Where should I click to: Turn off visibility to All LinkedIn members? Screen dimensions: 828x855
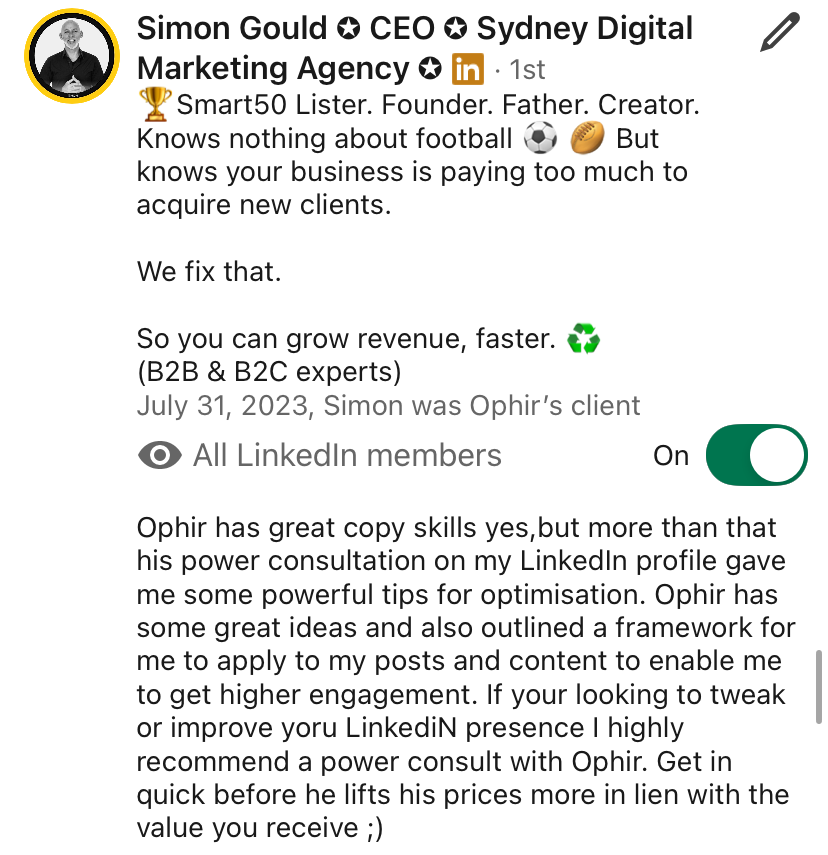click(x=756, y=455)
